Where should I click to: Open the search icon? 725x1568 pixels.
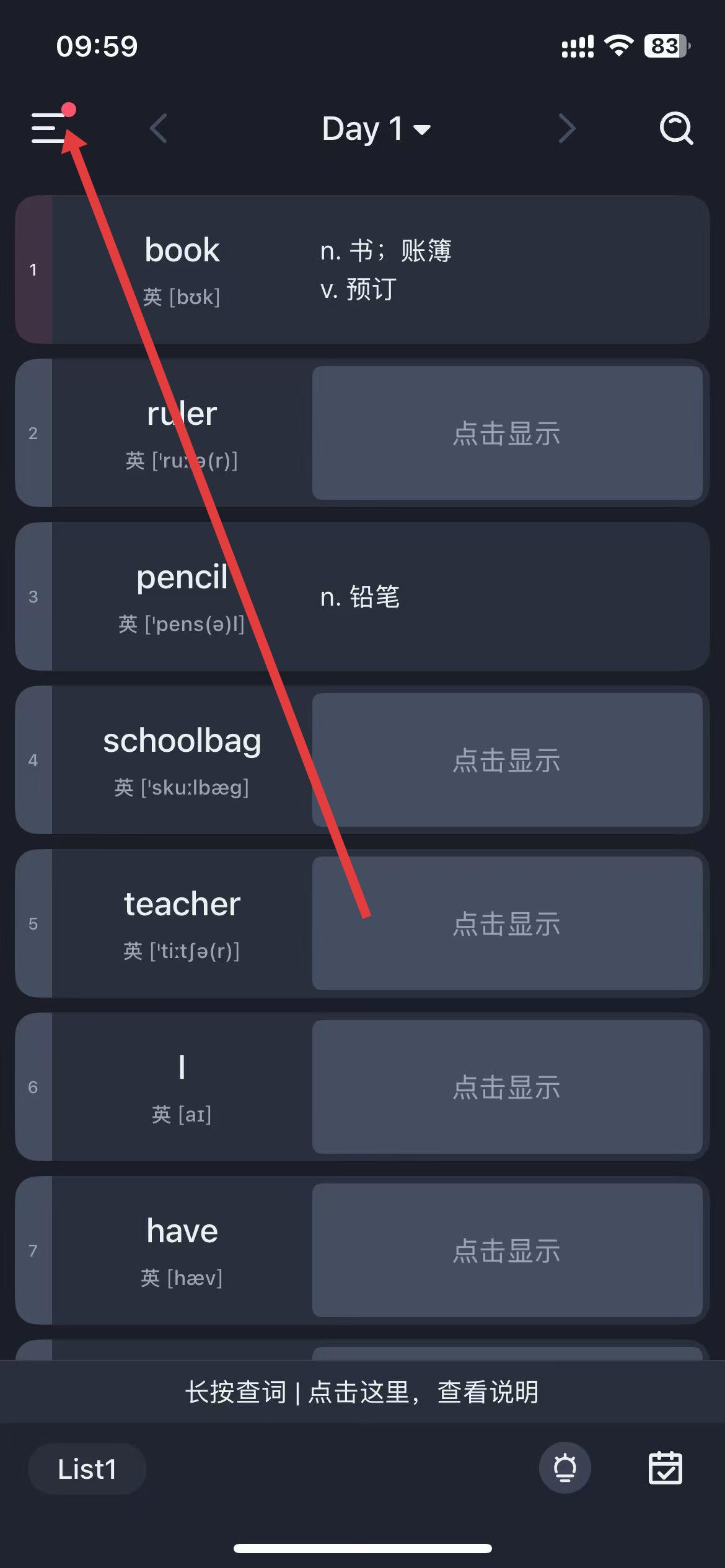[675, 129]
